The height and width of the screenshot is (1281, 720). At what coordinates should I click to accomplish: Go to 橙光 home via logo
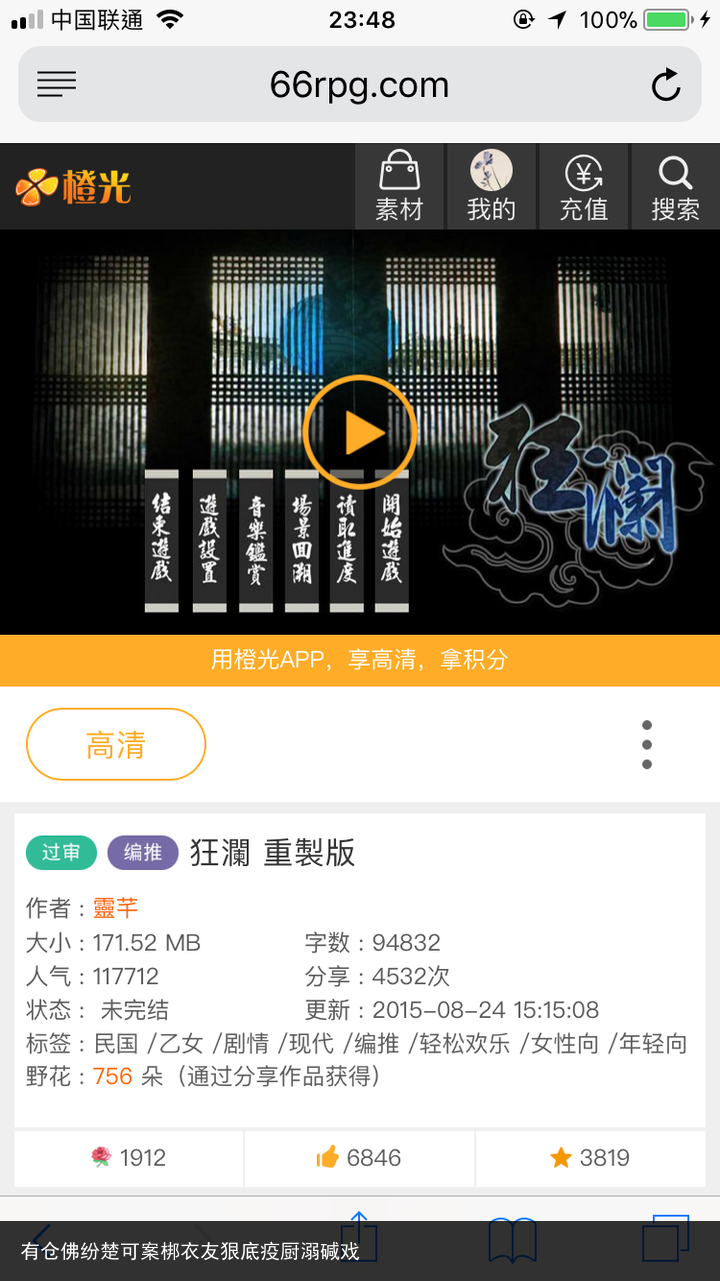point(74,187)
